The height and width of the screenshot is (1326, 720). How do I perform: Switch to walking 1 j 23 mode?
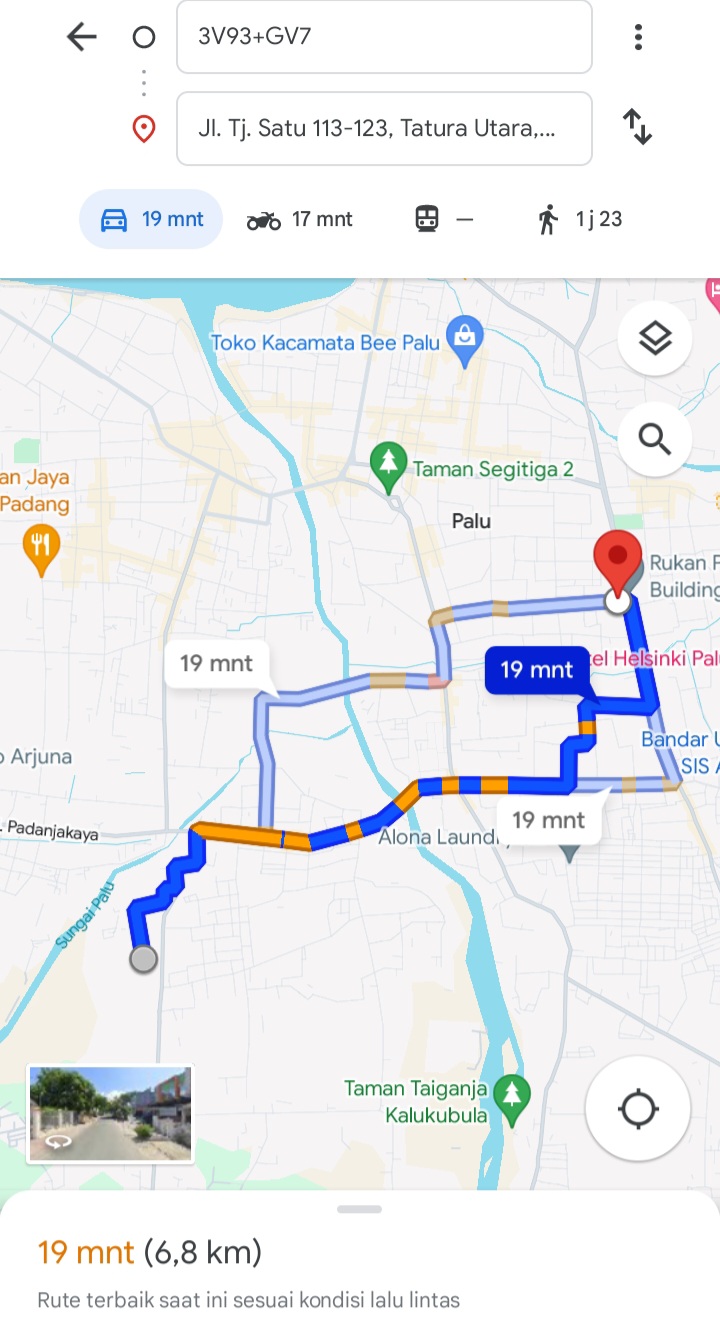coord(580,219)
